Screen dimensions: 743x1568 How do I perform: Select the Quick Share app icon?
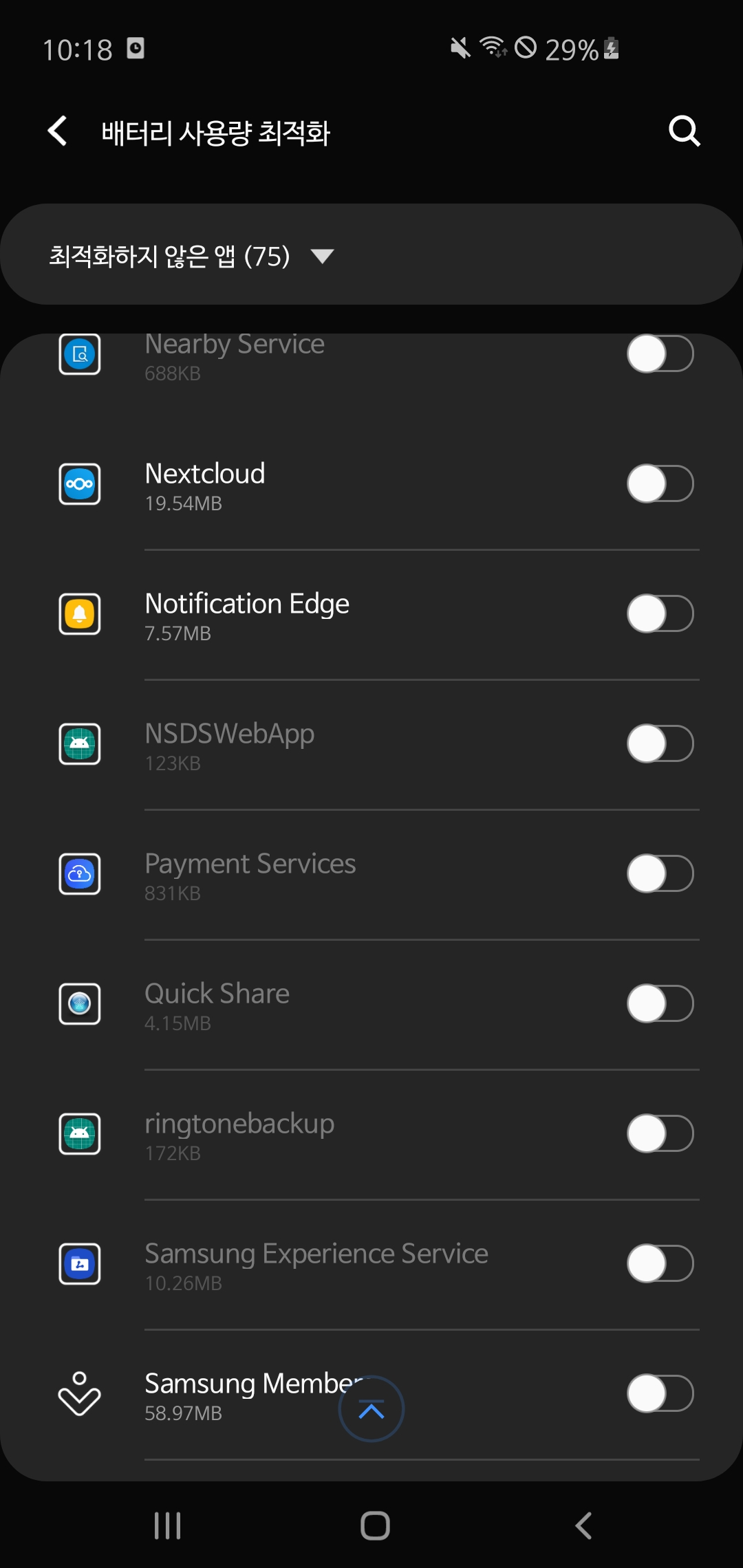click(80, 1004)
